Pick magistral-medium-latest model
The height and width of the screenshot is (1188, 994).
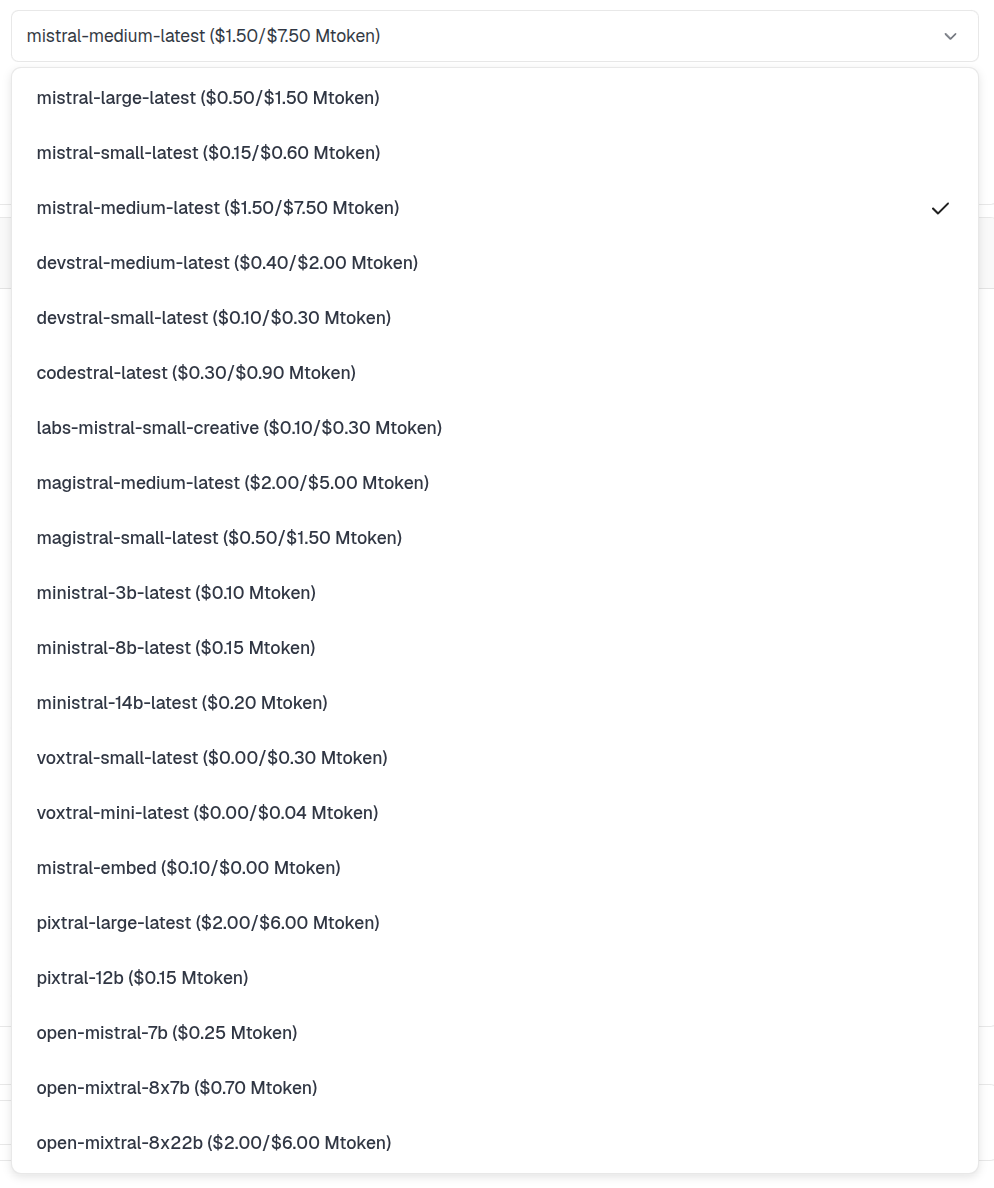(494, 483)
